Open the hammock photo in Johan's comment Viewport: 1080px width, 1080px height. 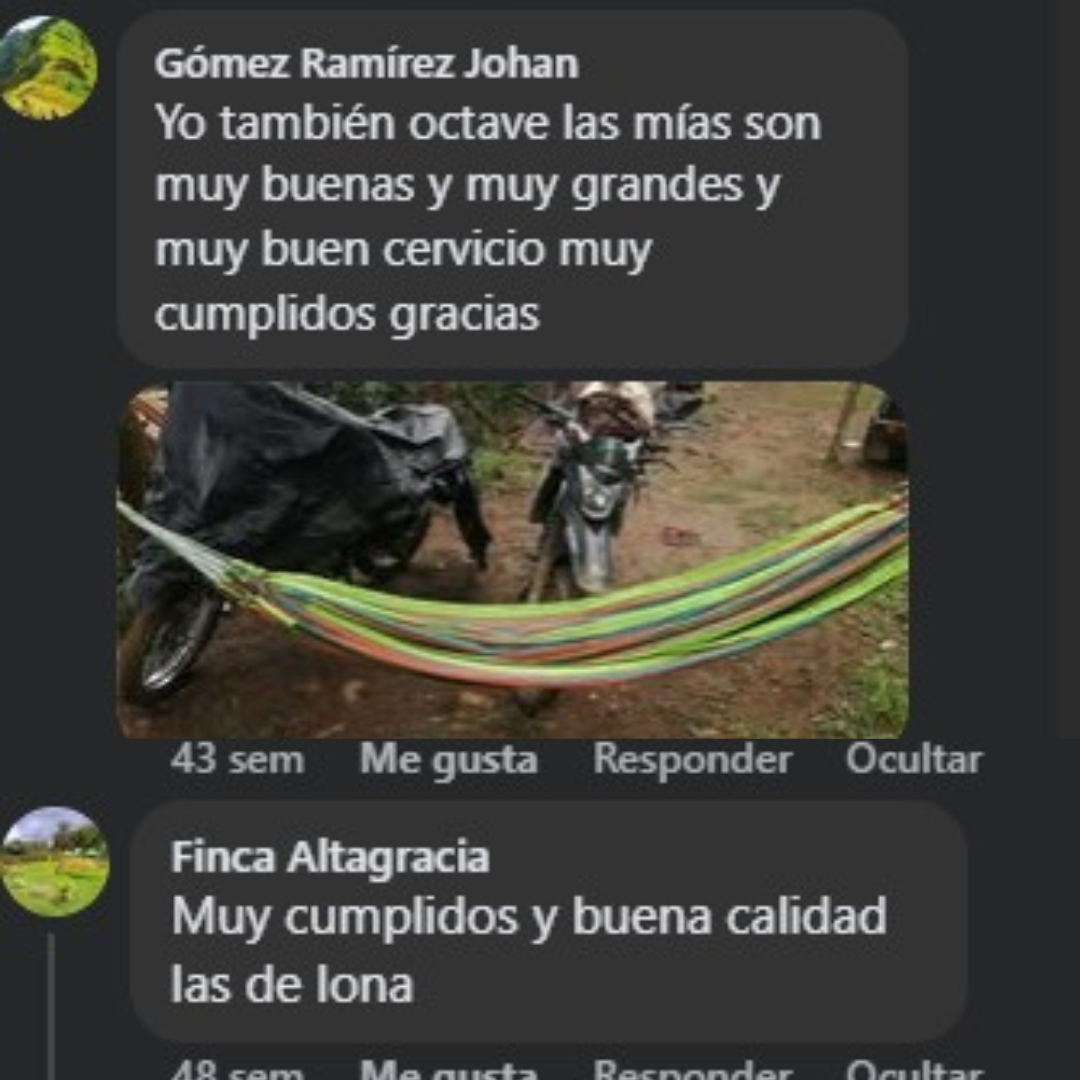pos(512,560)
